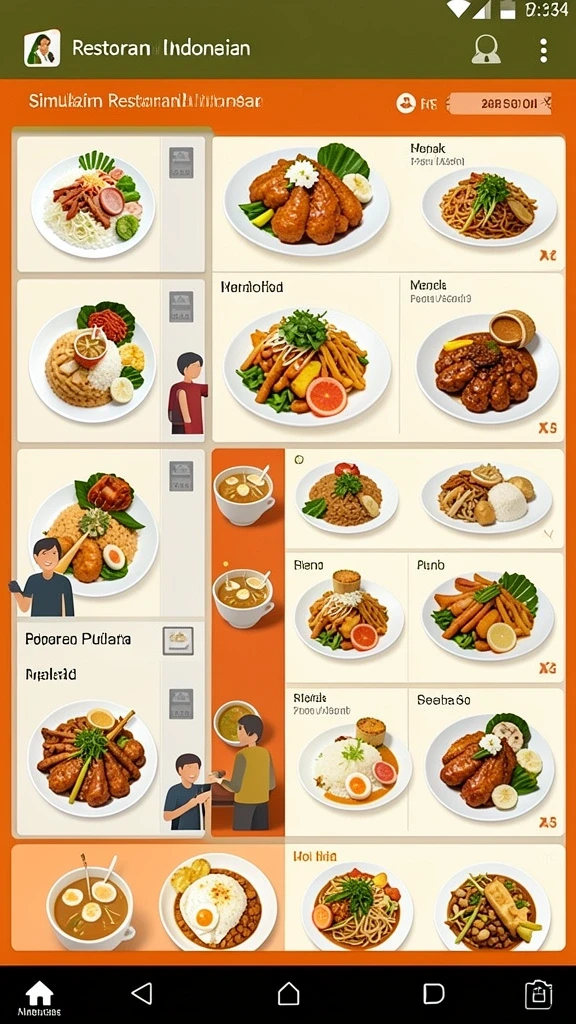The height and width of the screenshot is (1024, 576).
Task: Open the clipboard icon in the bottom bar
Action: pyautogui.click(x=538, y=994)
